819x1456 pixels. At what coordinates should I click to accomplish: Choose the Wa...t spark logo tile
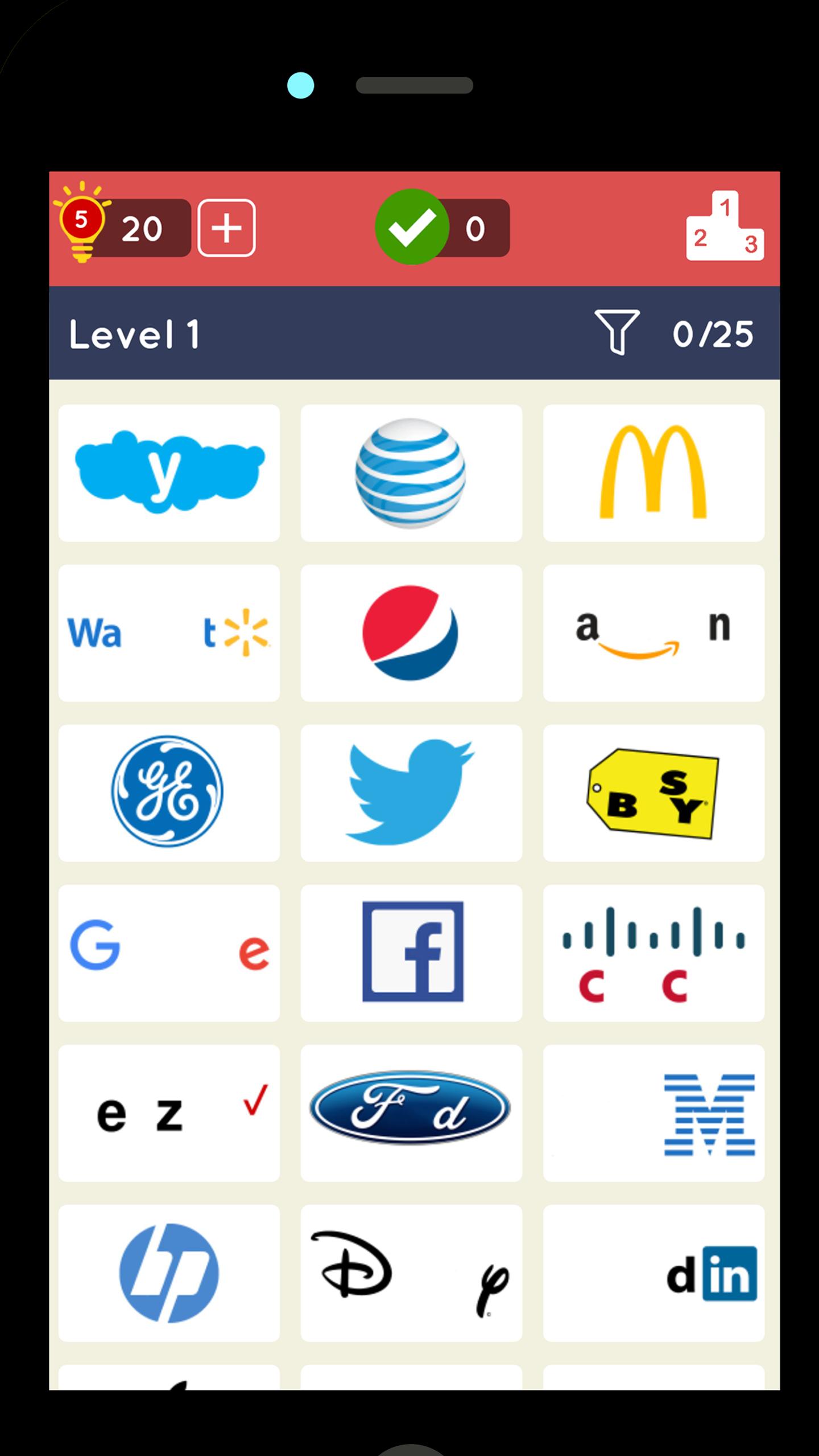pos(169,632)
